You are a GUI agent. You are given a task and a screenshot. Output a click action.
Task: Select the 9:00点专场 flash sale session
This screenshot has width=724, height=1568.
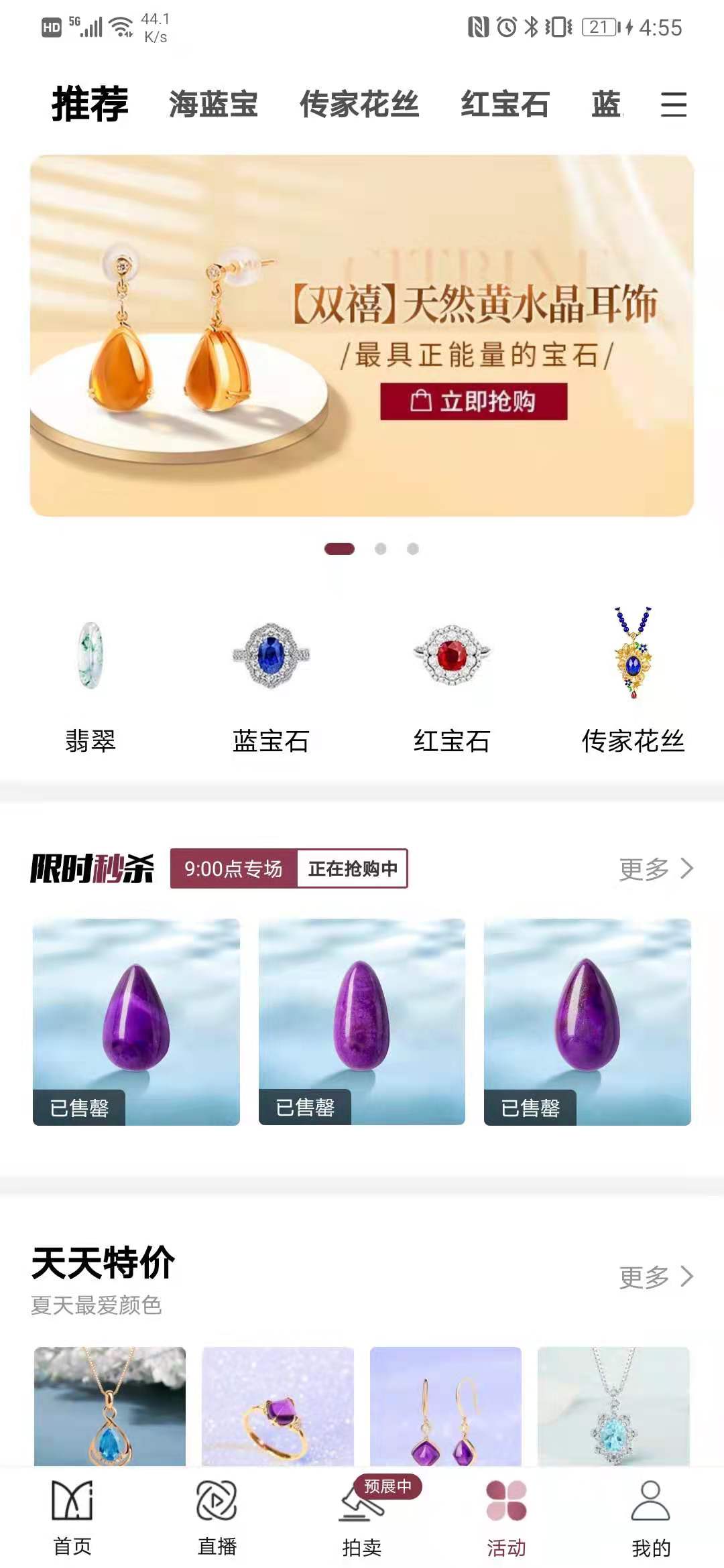pyautogui.click(x=233, y=868)
